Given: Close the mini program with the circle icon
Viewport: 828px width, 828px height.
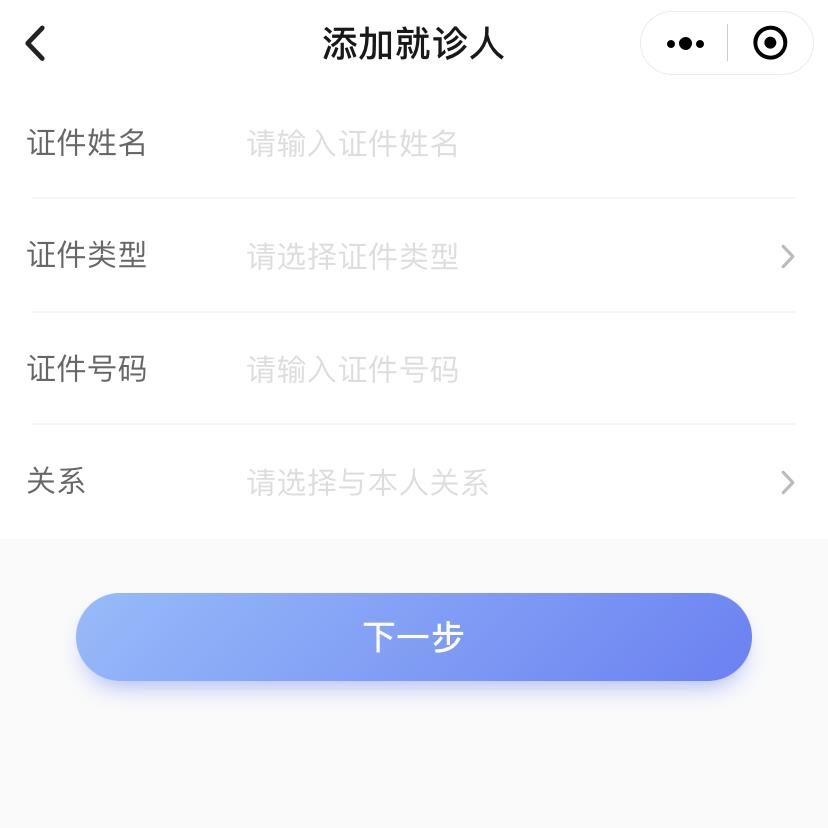Looking at the screenshot, I should point(770,44).
